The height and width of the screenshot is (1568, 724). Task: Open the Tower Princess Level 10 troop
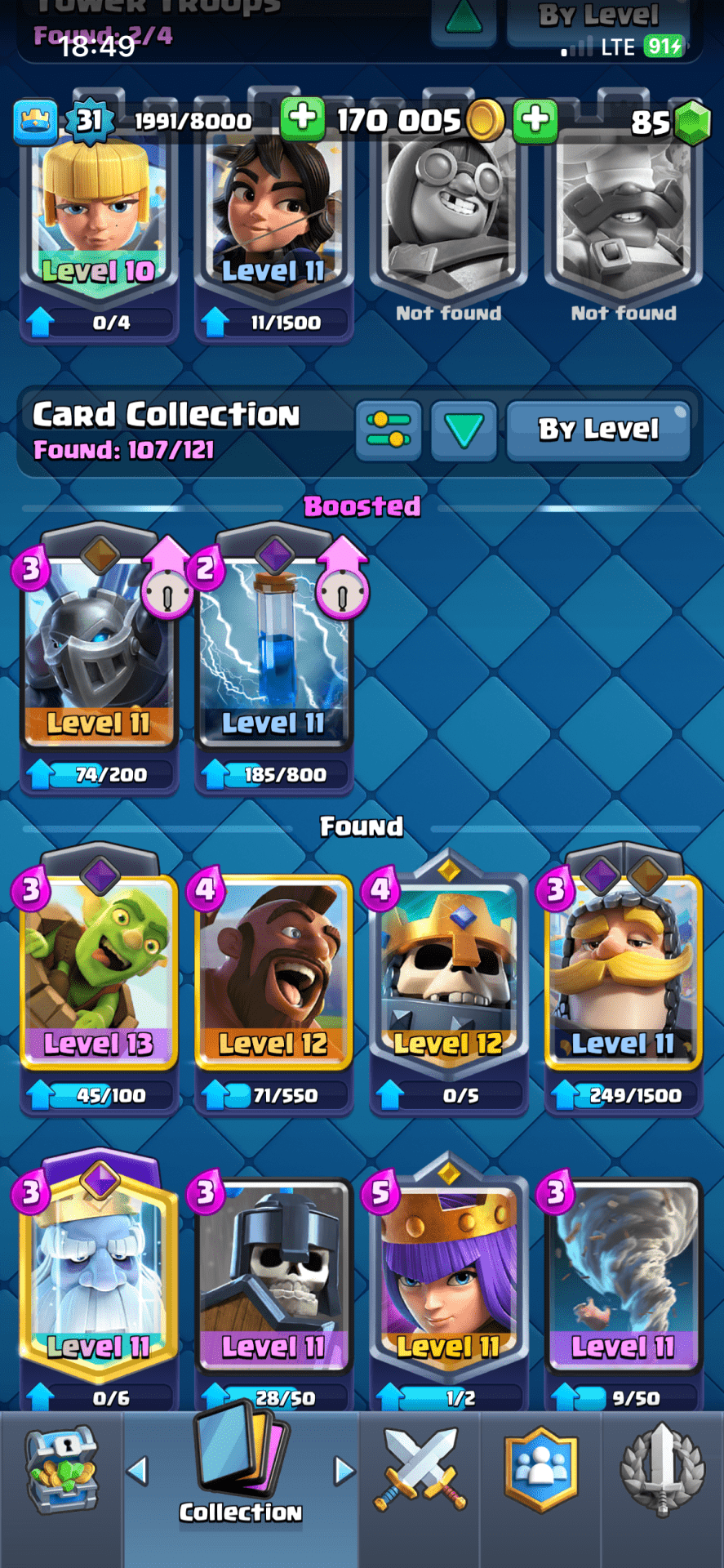pos(99,220)
